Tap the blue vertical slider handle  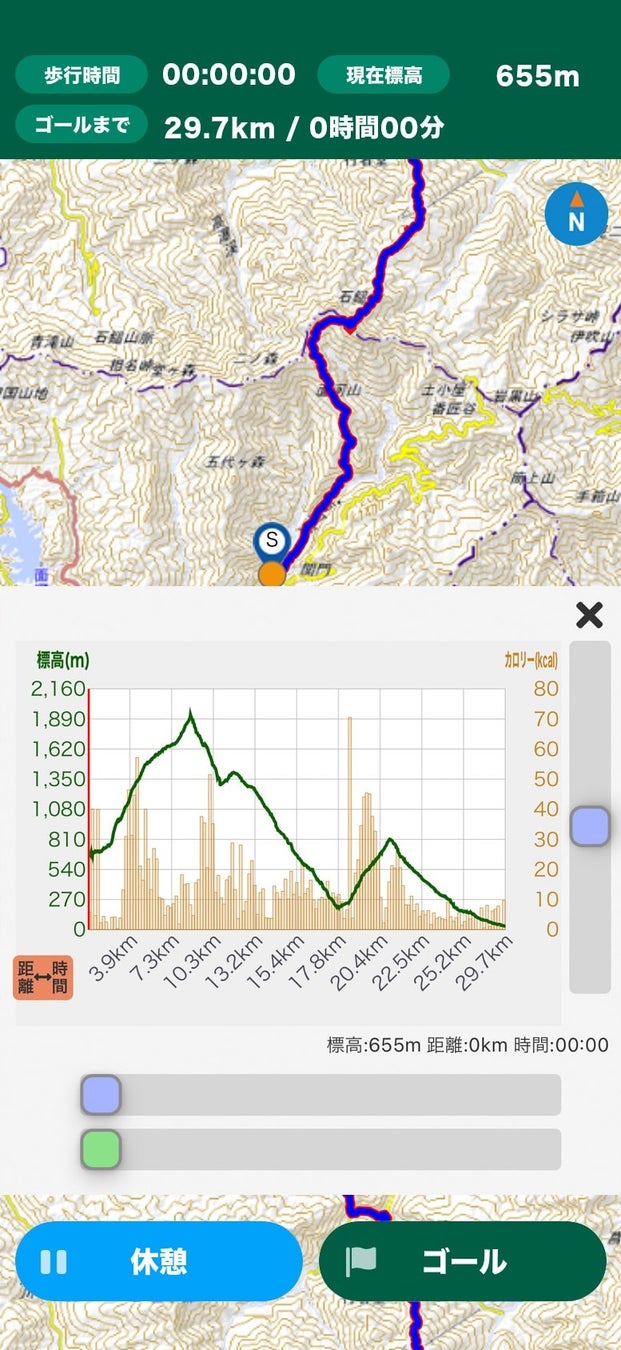point(590,827)
